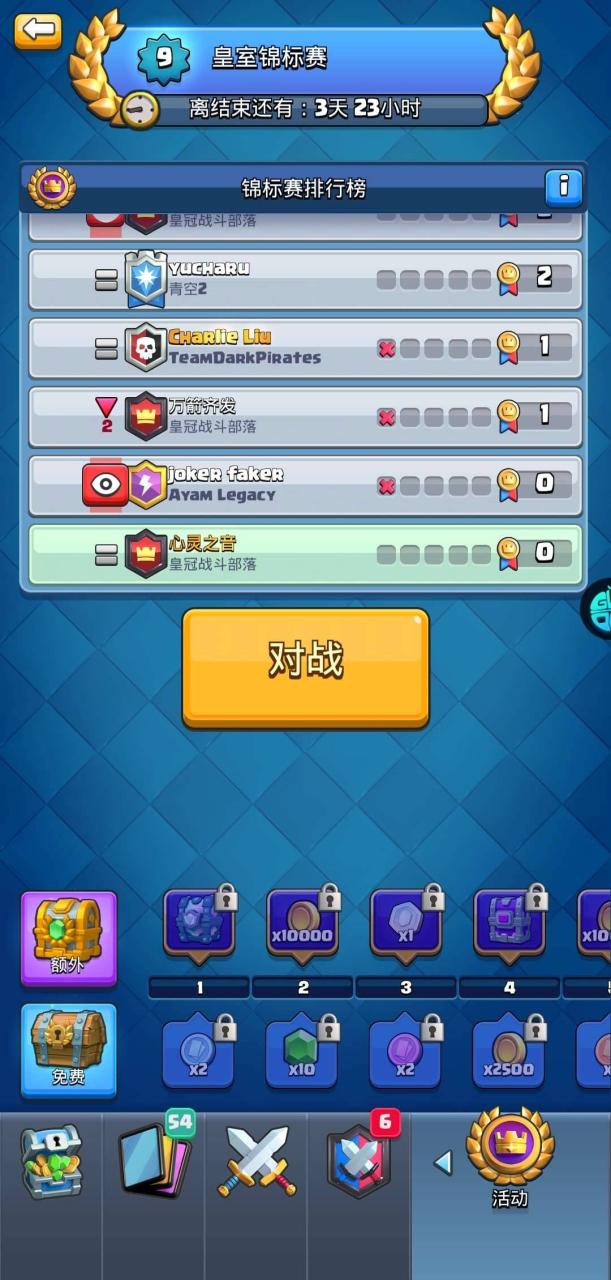Image resolution: width=611 pixels, height=1280 pixels.
Task: Select the 免费 free chest
Action: pos(68,1049)
